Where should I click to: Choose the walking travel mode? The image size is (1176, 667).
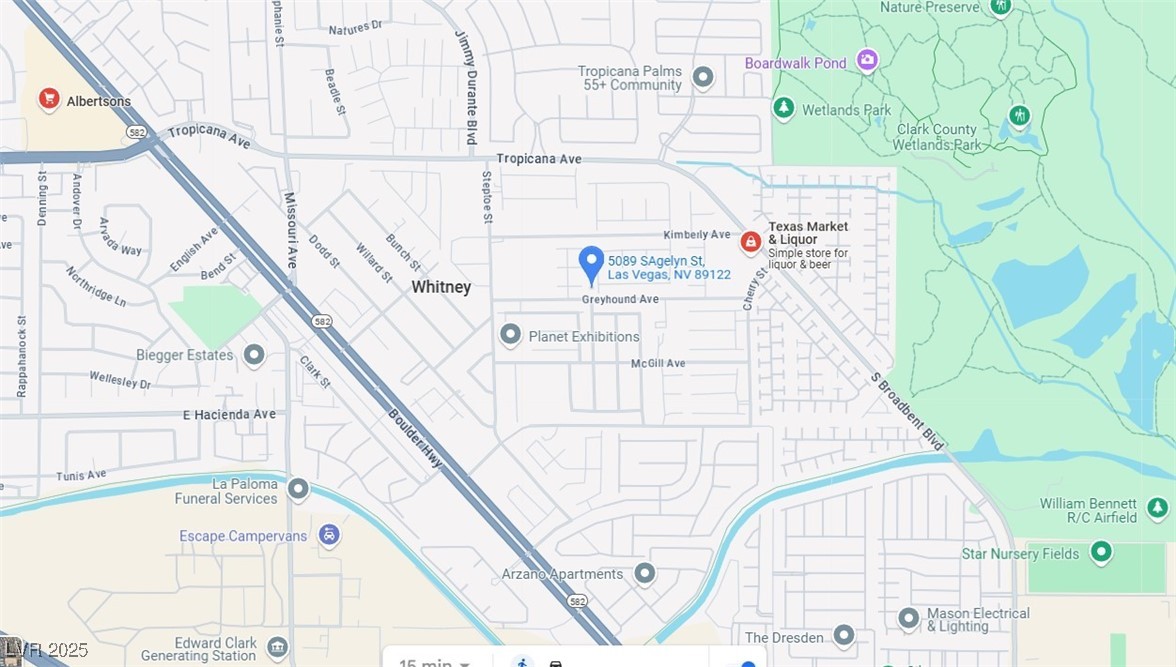coord(521,662)
